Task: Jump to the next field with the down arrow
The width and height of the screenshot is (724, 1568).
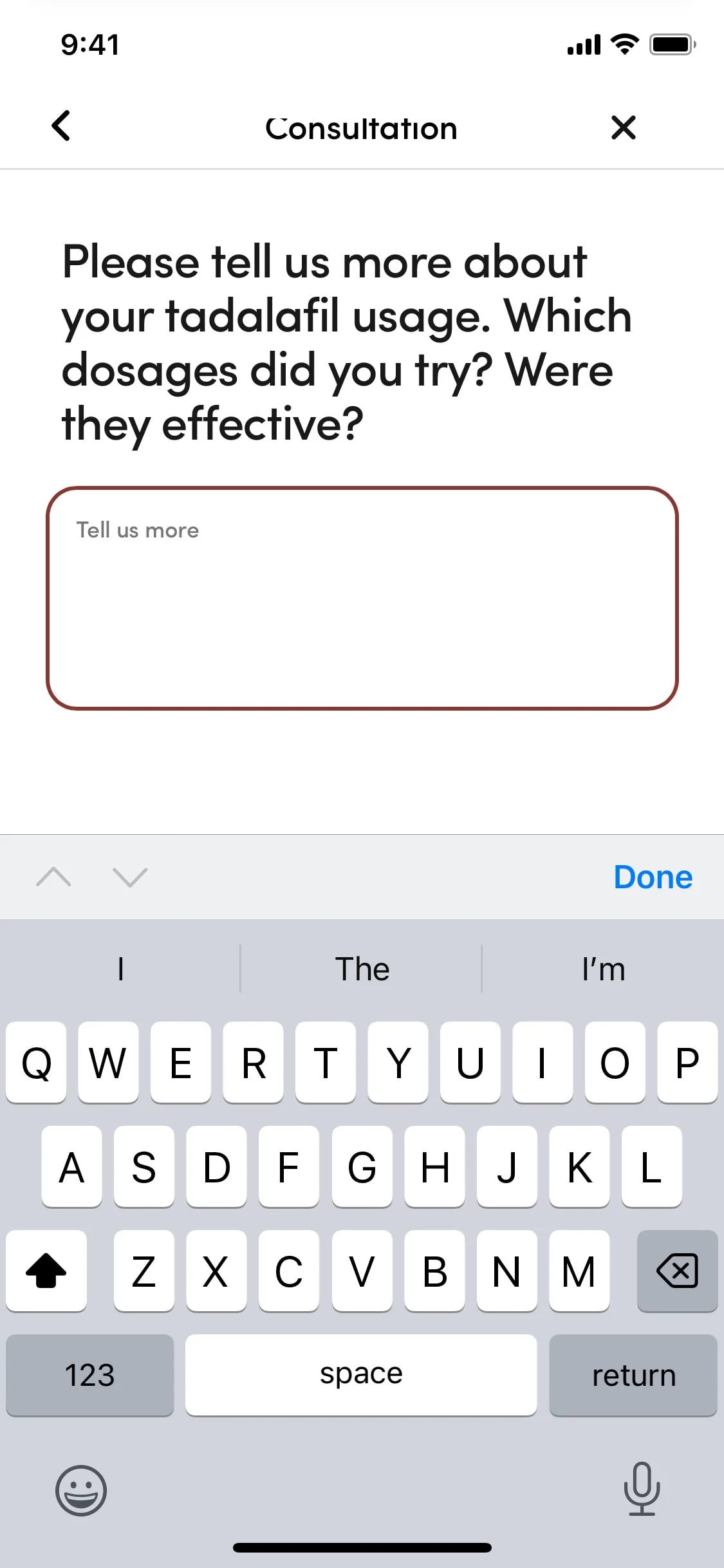Action: [x=130, y=877]
